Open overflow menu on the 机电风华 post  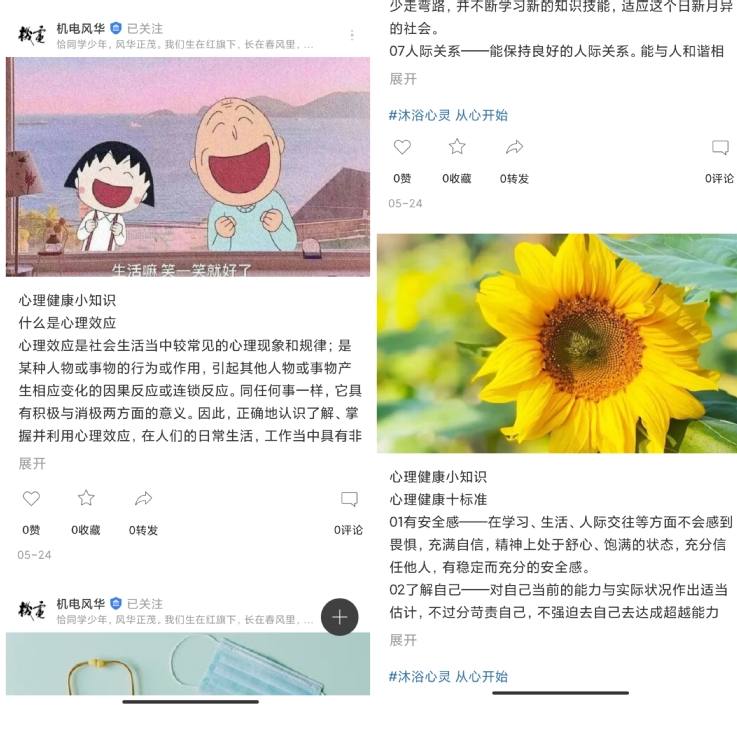[x=352, y=35]
